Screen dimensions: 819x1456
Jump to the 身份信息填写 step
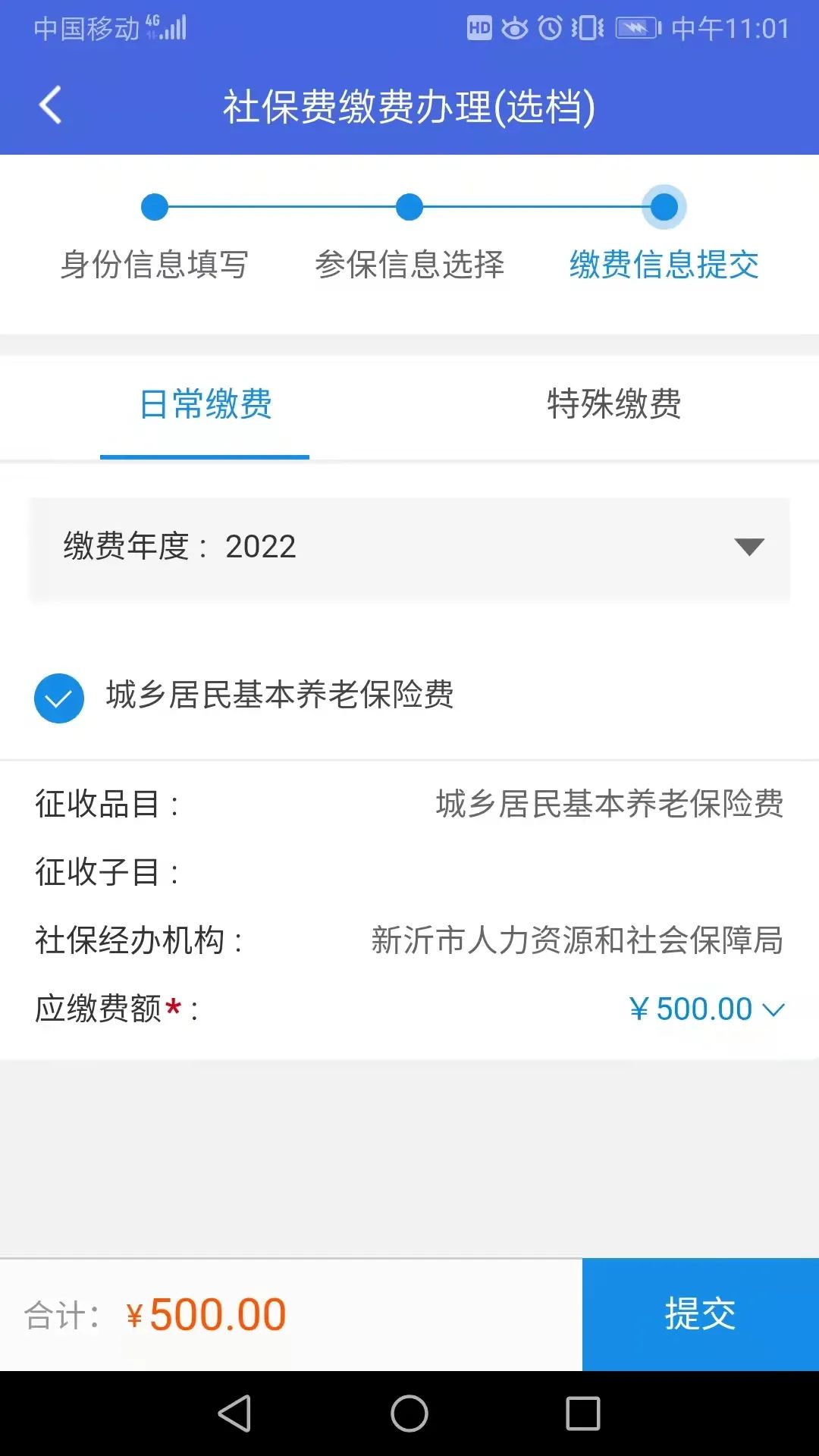155,264
